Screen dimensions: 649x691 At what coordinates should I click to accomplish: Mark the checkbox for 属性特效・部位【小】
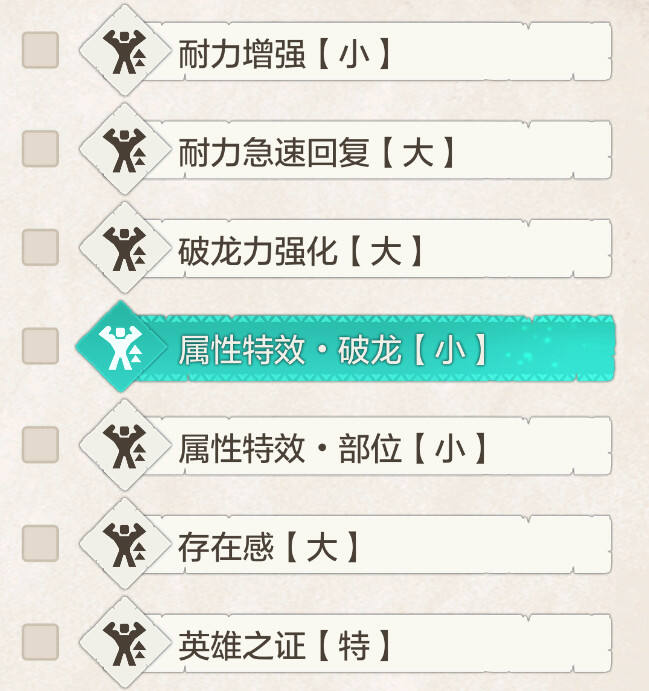coord(40,445)
